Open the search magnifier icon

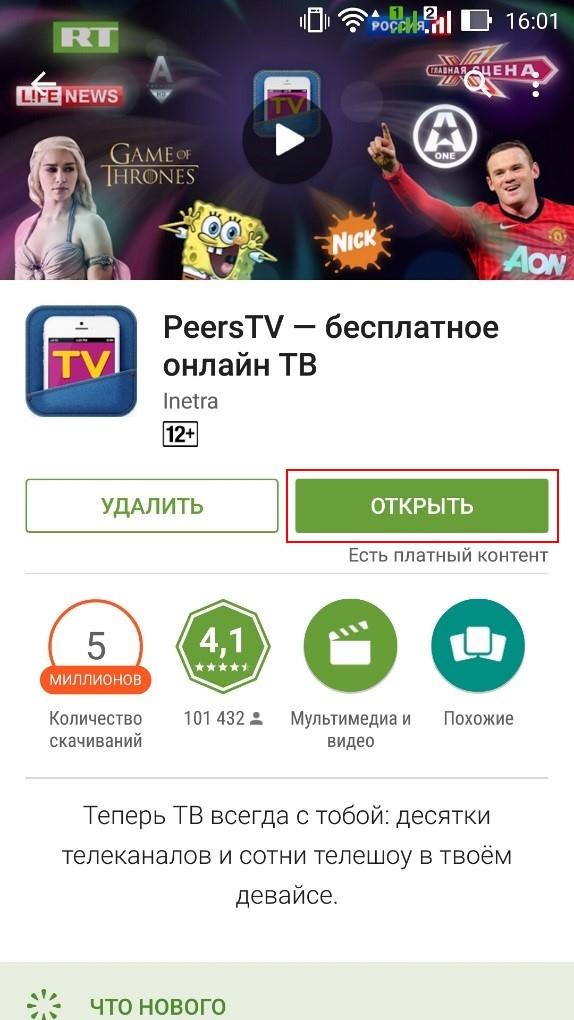480,83
